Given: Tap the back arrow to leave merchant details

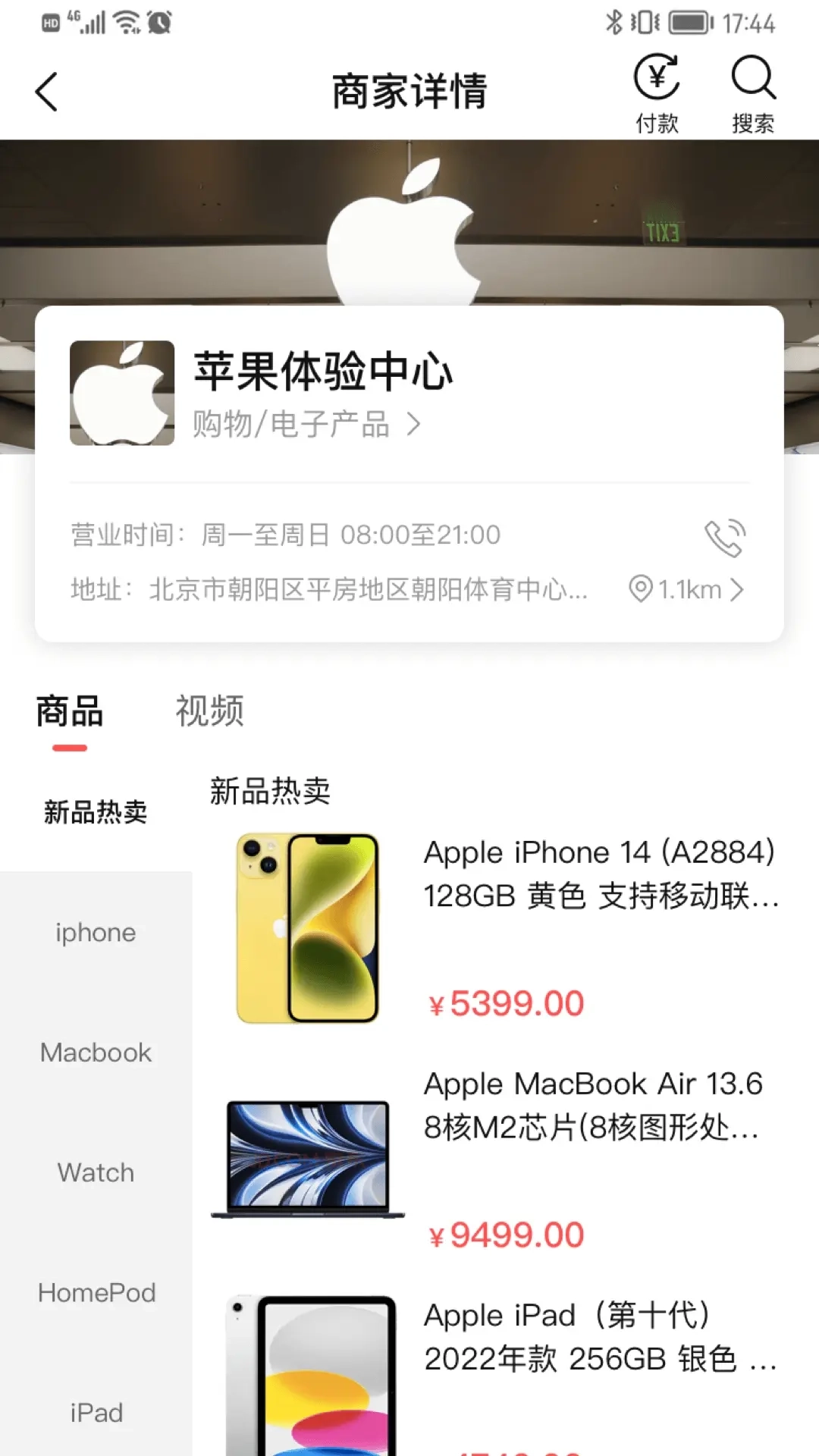Looking at the screenshot, I should coord(47,89).
